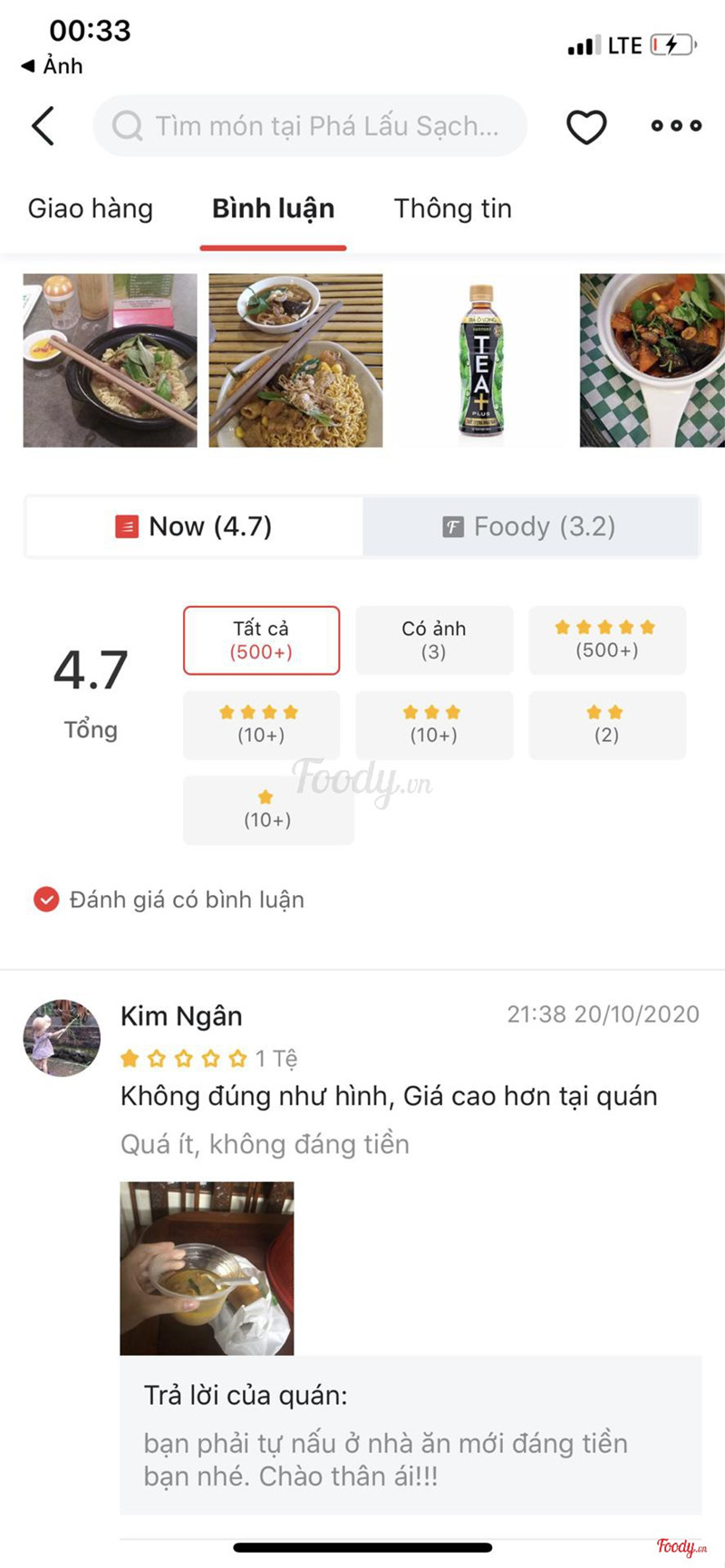Image resolution: width=725 pixels, height=1568 pixels.
Task: Switch to Foody (3.2) ratings
Action: point(530,526)
